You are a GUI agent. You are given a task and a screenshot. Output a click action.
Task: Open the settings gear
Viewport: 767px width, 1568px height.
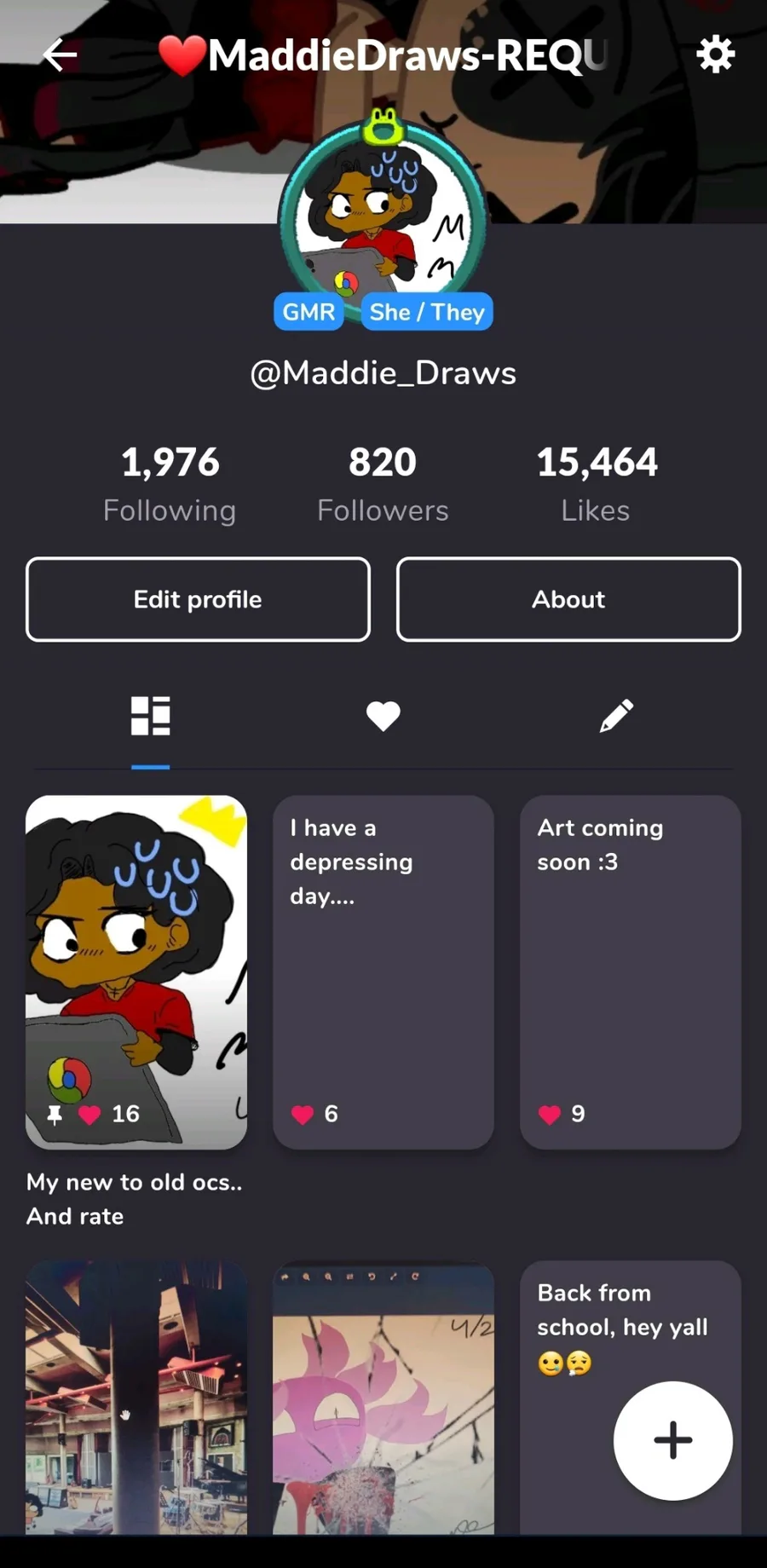715,55
